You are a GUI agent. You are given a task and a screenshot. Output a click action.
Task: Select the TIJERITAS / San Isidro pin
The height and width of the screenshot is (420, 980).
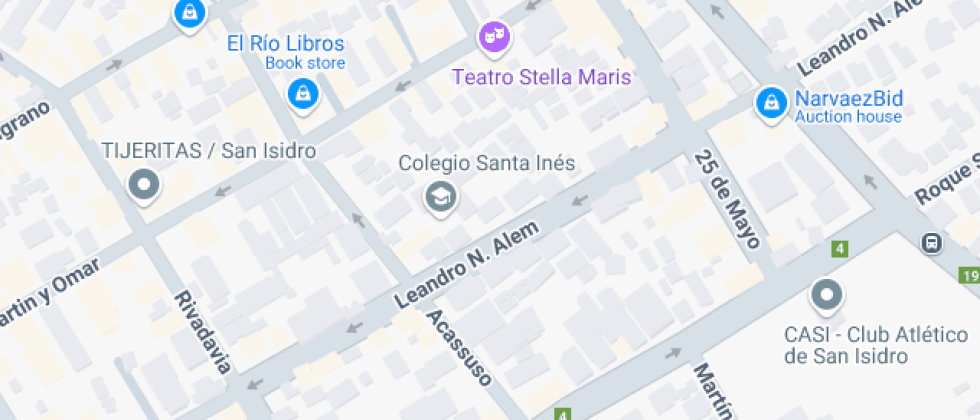[145, 184]
